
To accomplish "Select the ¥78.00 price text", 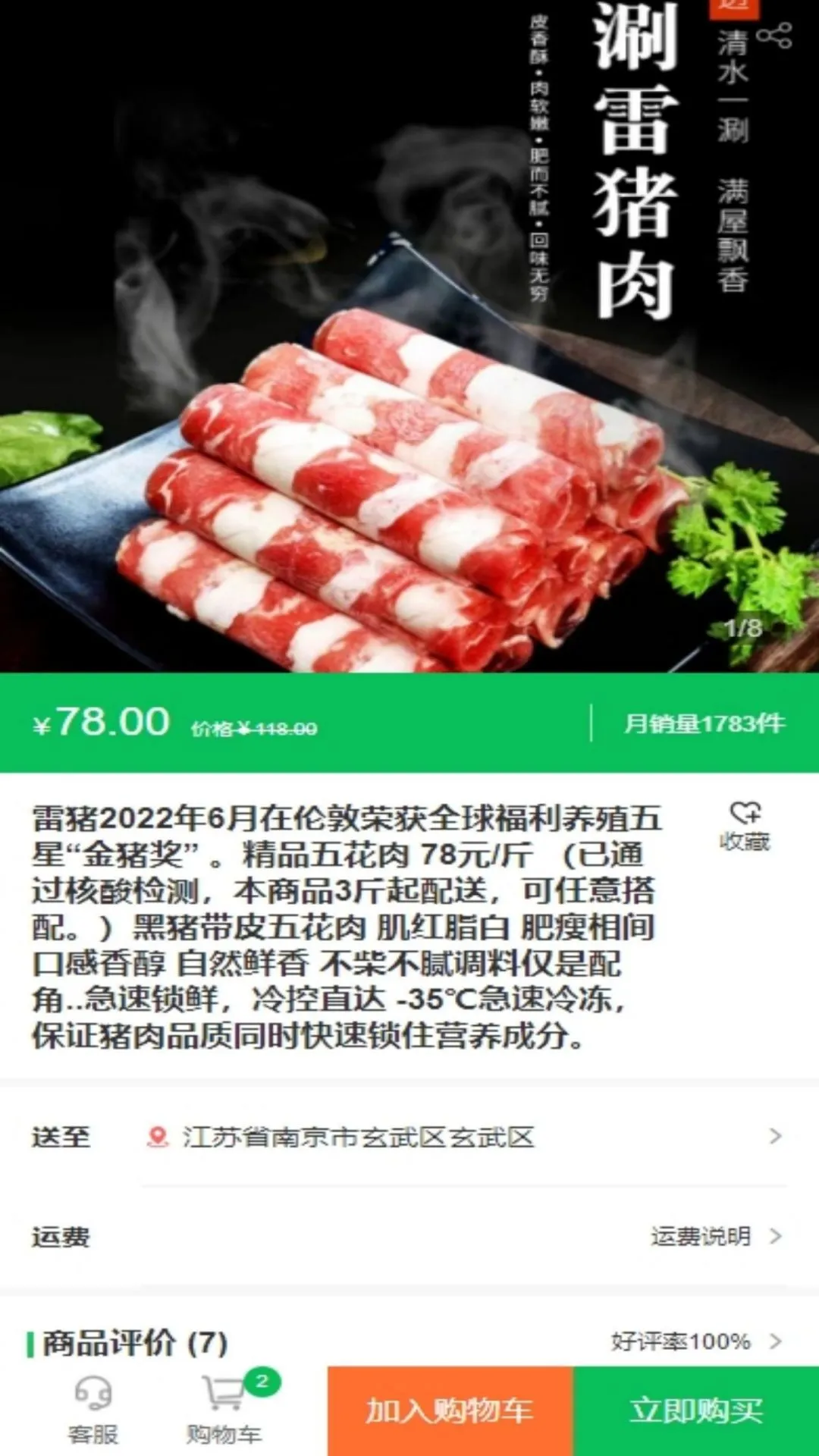I will [102, 724].
